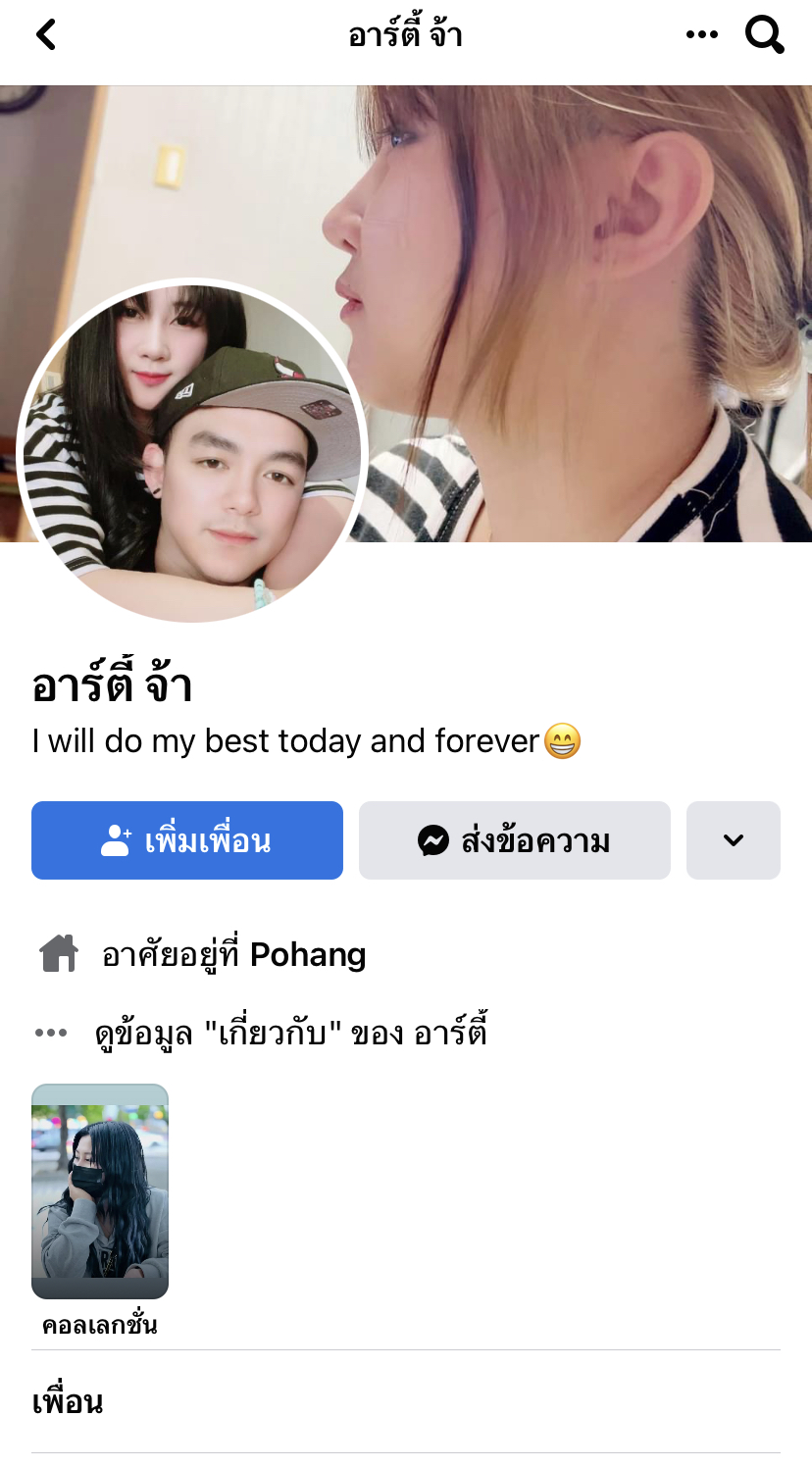See อาร์ตี้'s เกี่ยวกับ info
The height and width of the screenshot is (1468, 812).
pyautogui.click(x=290, y=1033)
